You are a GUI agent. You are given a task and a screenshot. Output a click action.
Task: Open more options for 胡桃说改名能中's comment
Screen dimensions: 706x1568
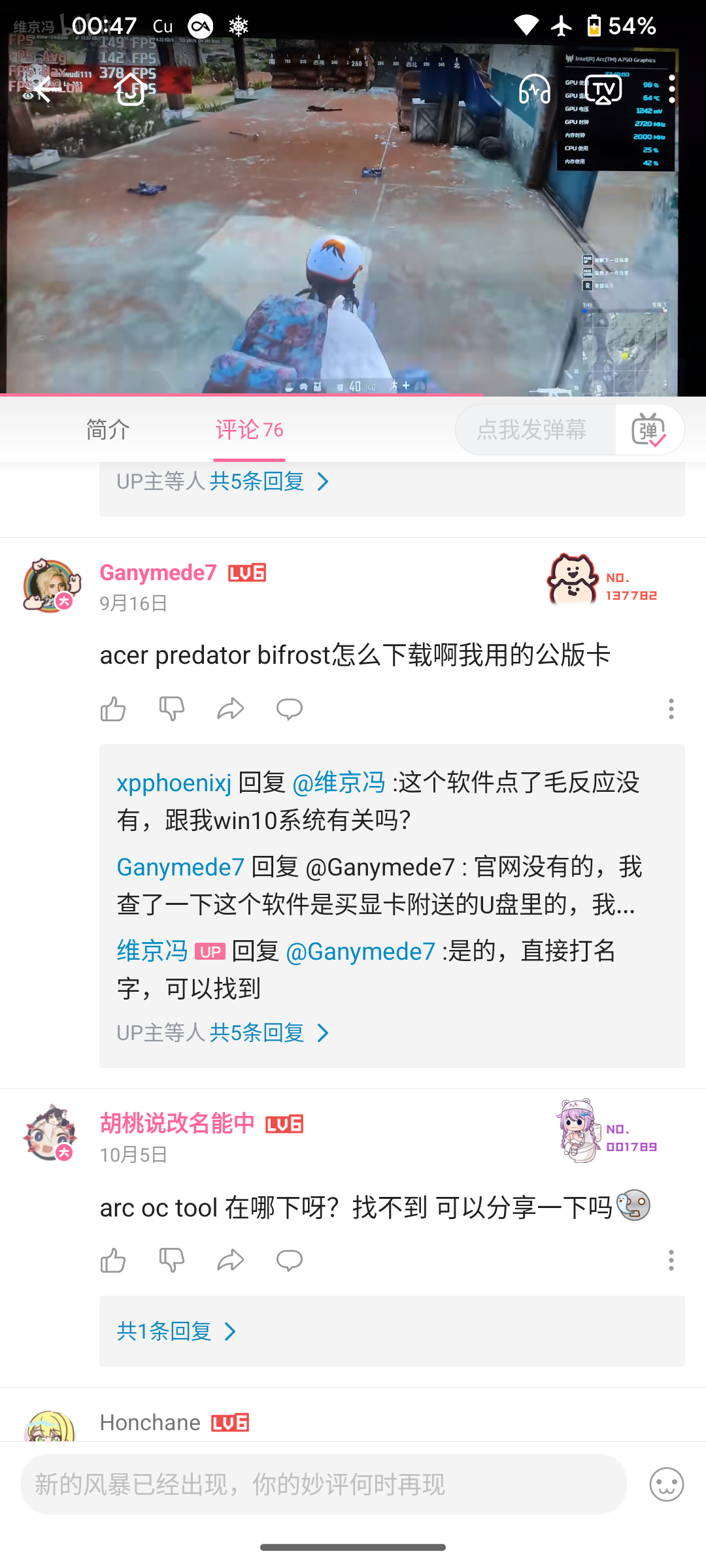671,1260
